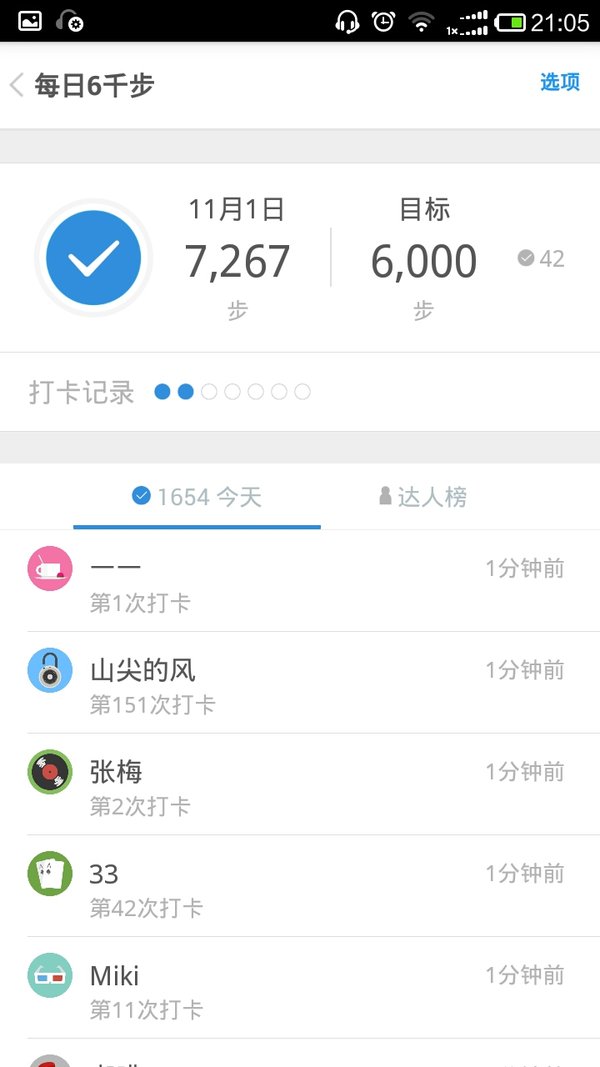
Task: Open Miki's check-in entry
Action: coord(300,987)
